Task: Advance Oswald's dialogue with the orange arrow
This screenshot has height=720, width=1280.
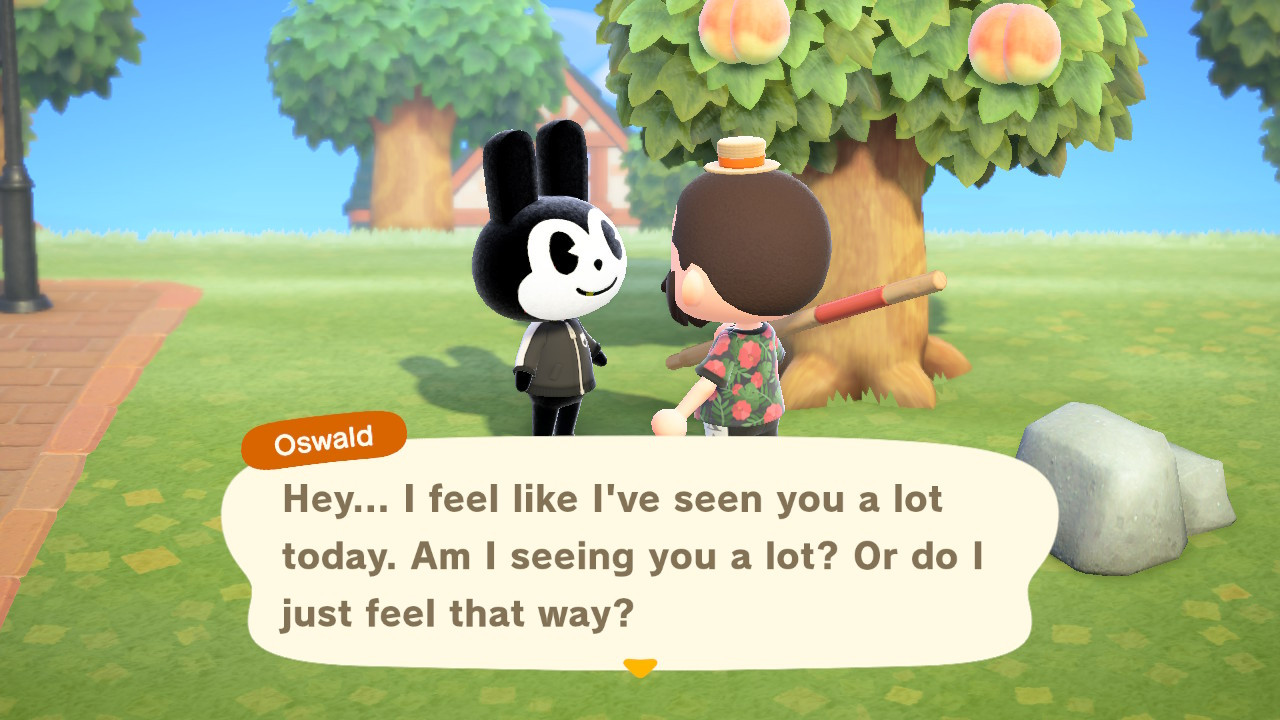Action: point(639,667)
